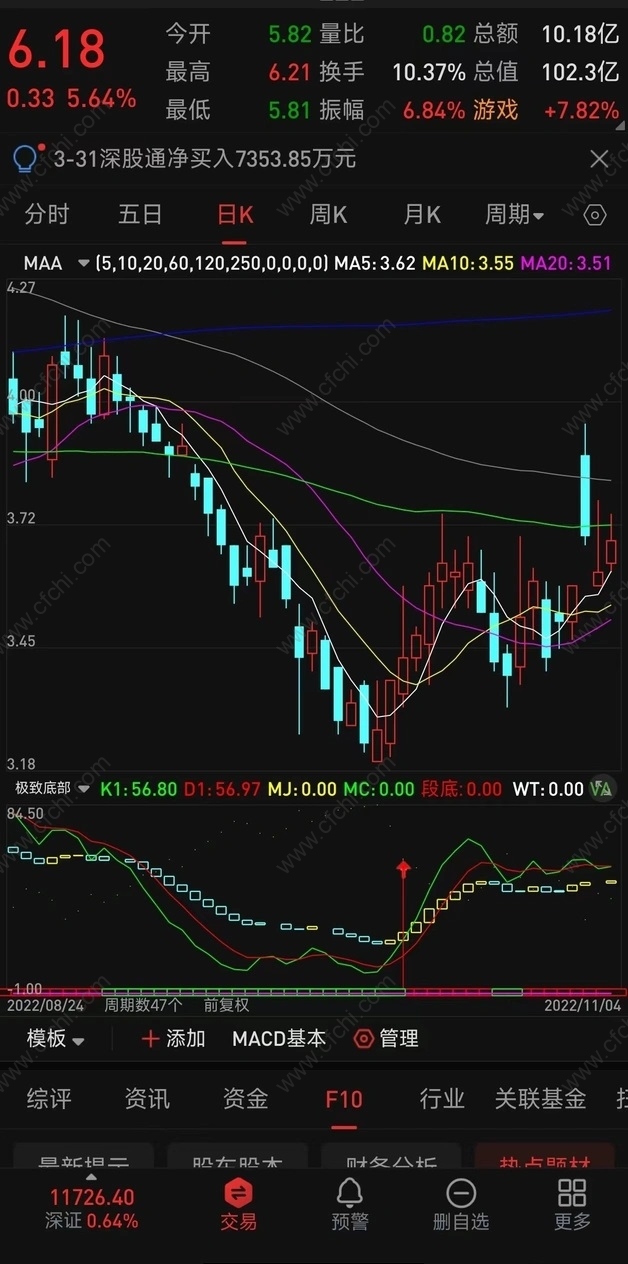The image size is (628, 1264).
Task: Open the 资金 tab
Action: tap(245, 1099)
